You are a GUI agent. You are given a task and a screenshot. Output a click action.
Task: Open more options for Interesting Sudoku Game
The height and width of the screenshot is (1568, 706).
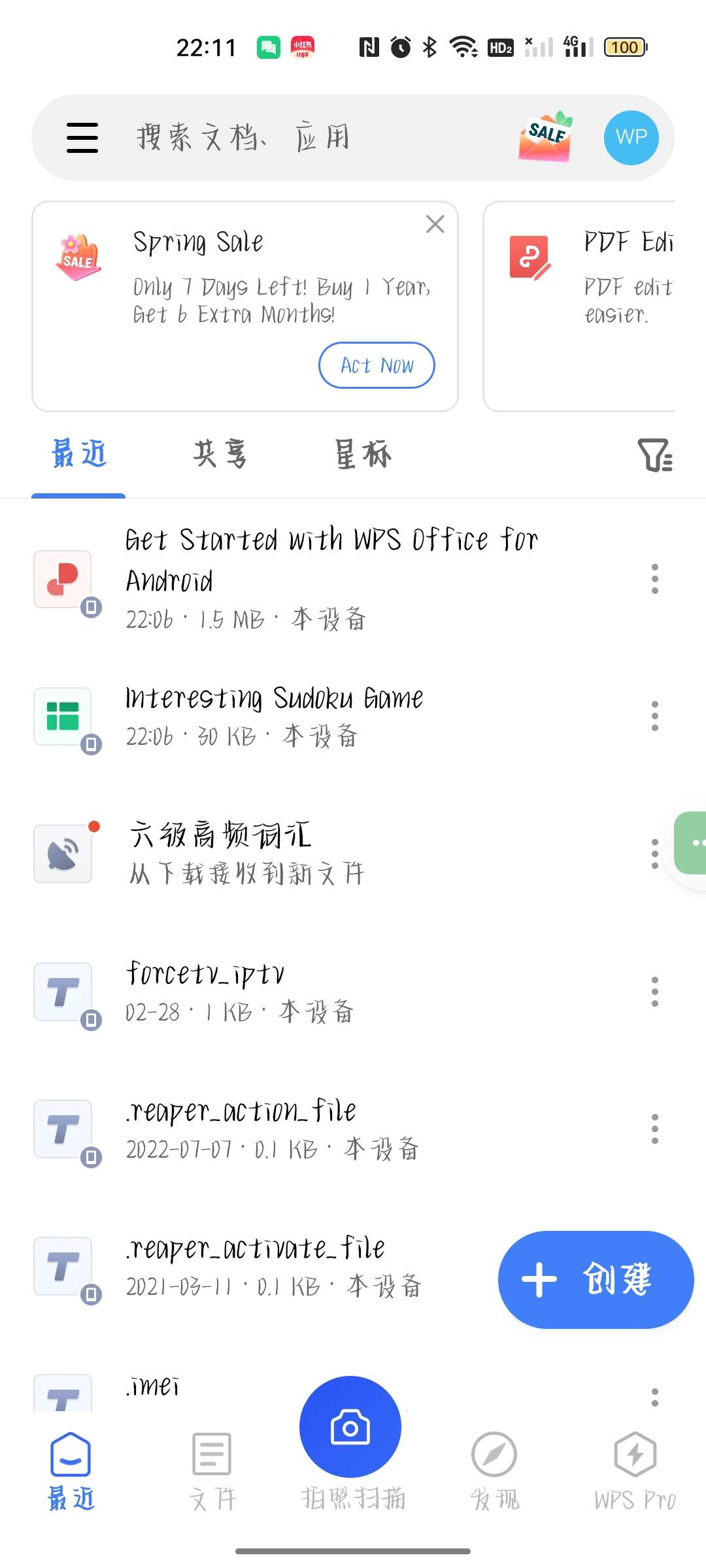[654, 716]
